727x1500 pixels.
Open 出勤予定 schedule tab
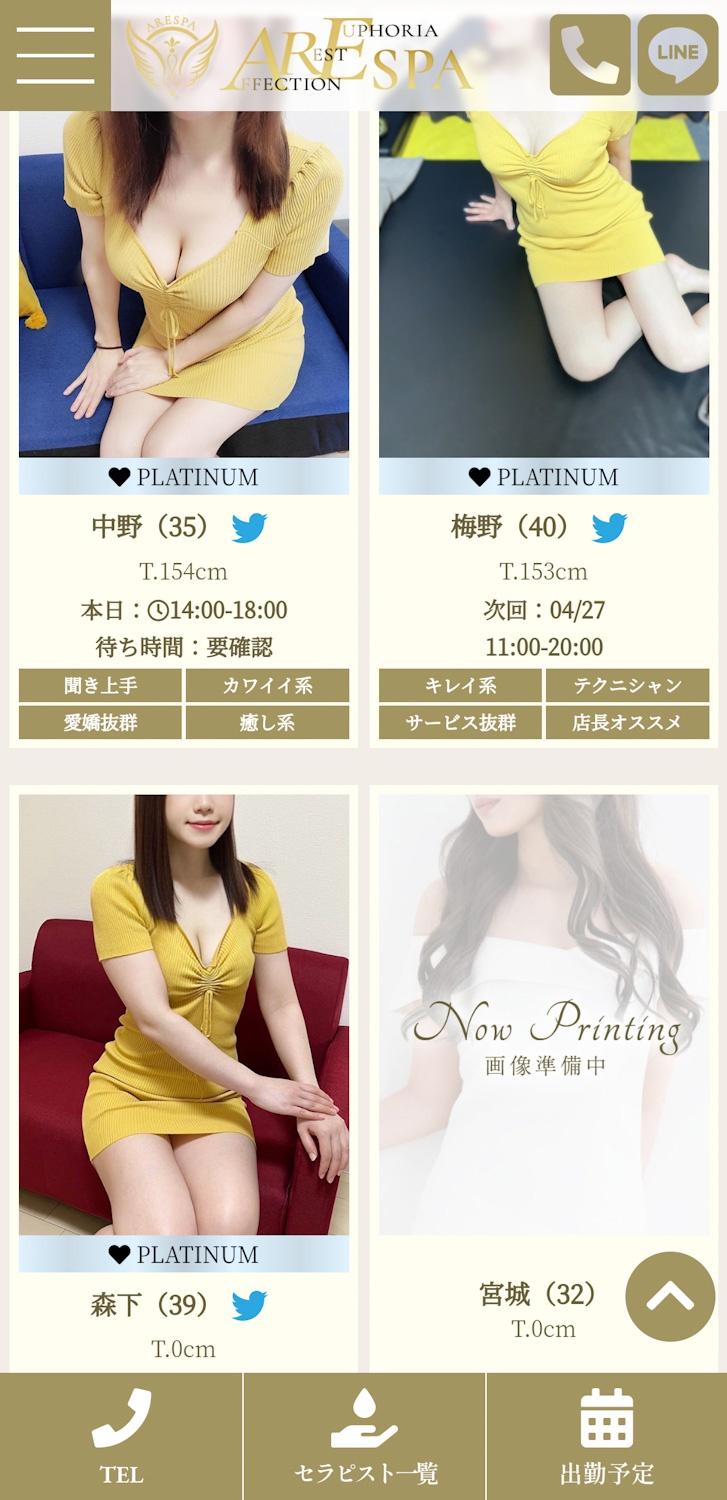(x=607, y=1436)
